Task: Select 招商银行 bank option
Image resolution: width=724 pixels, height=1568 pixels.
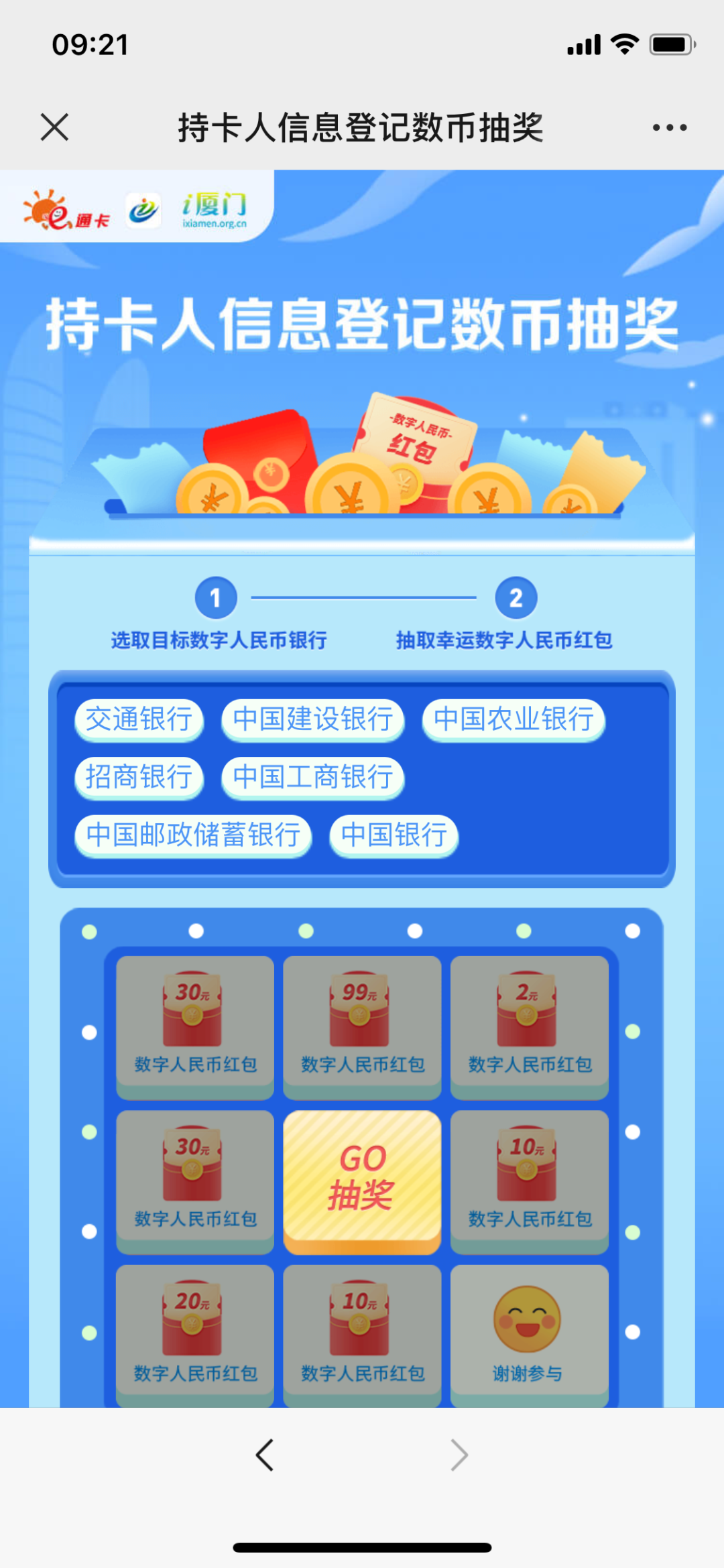Action: 139,777
